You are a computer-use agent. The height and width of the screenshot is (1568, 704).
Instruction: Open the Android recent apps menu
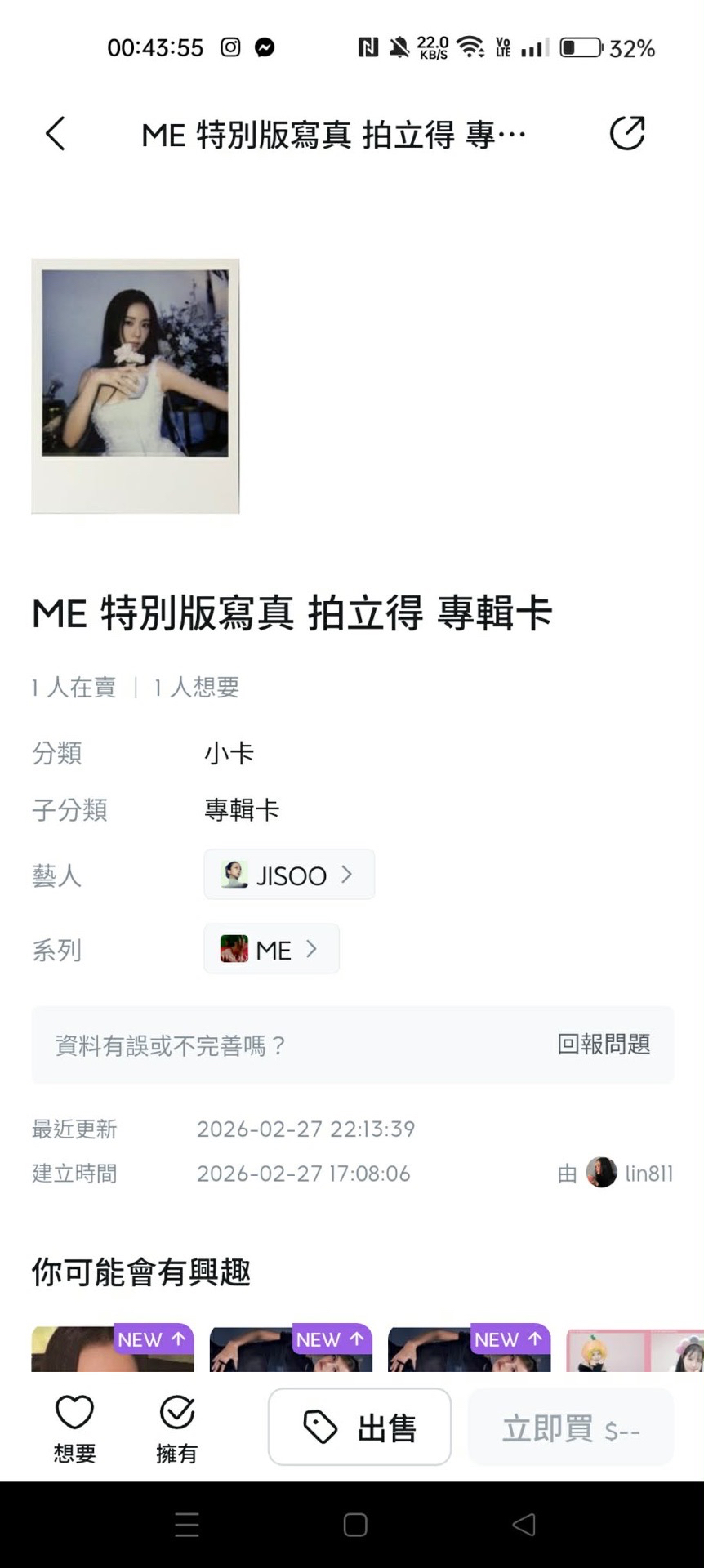pos(187,1524)
